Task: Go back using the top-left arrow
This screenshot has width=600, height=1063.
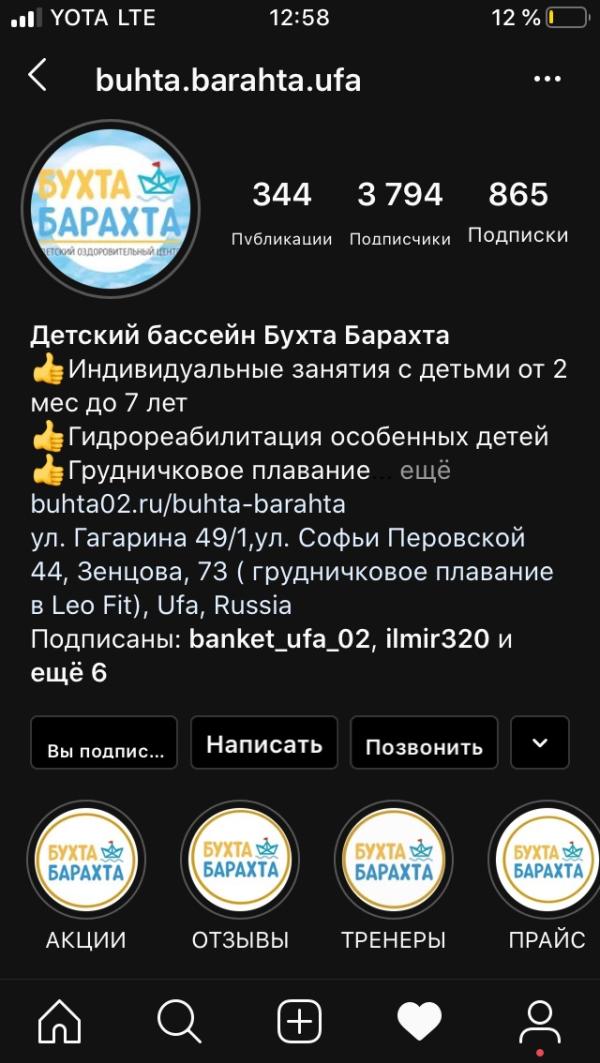Action: [38, 76]
